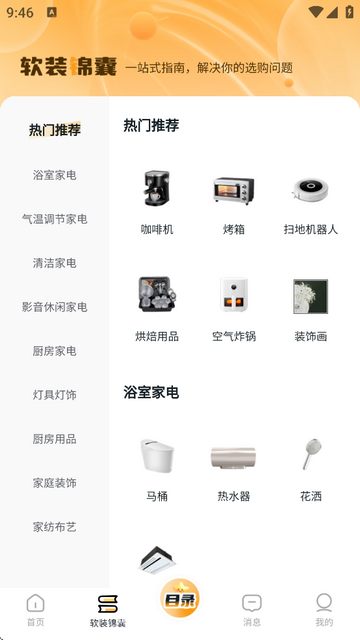The height and width of the screenshot is (640, 360).
Task: Select the 家纺布艺 category
Action: pyautogui.click(x=54, y=527)
